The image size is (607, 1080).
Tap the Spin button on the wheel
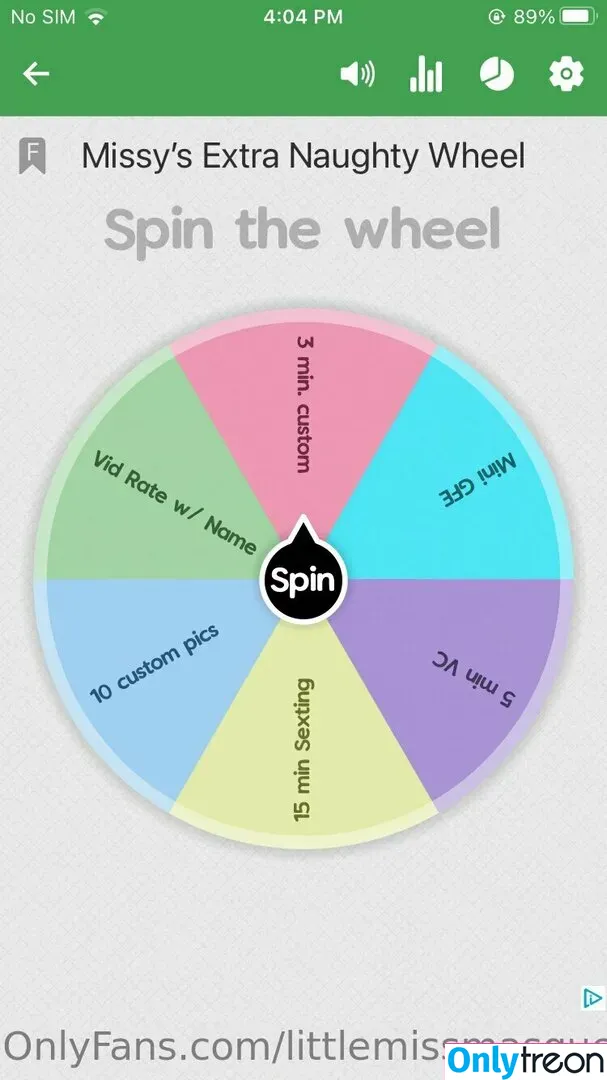tap(303, 580)
